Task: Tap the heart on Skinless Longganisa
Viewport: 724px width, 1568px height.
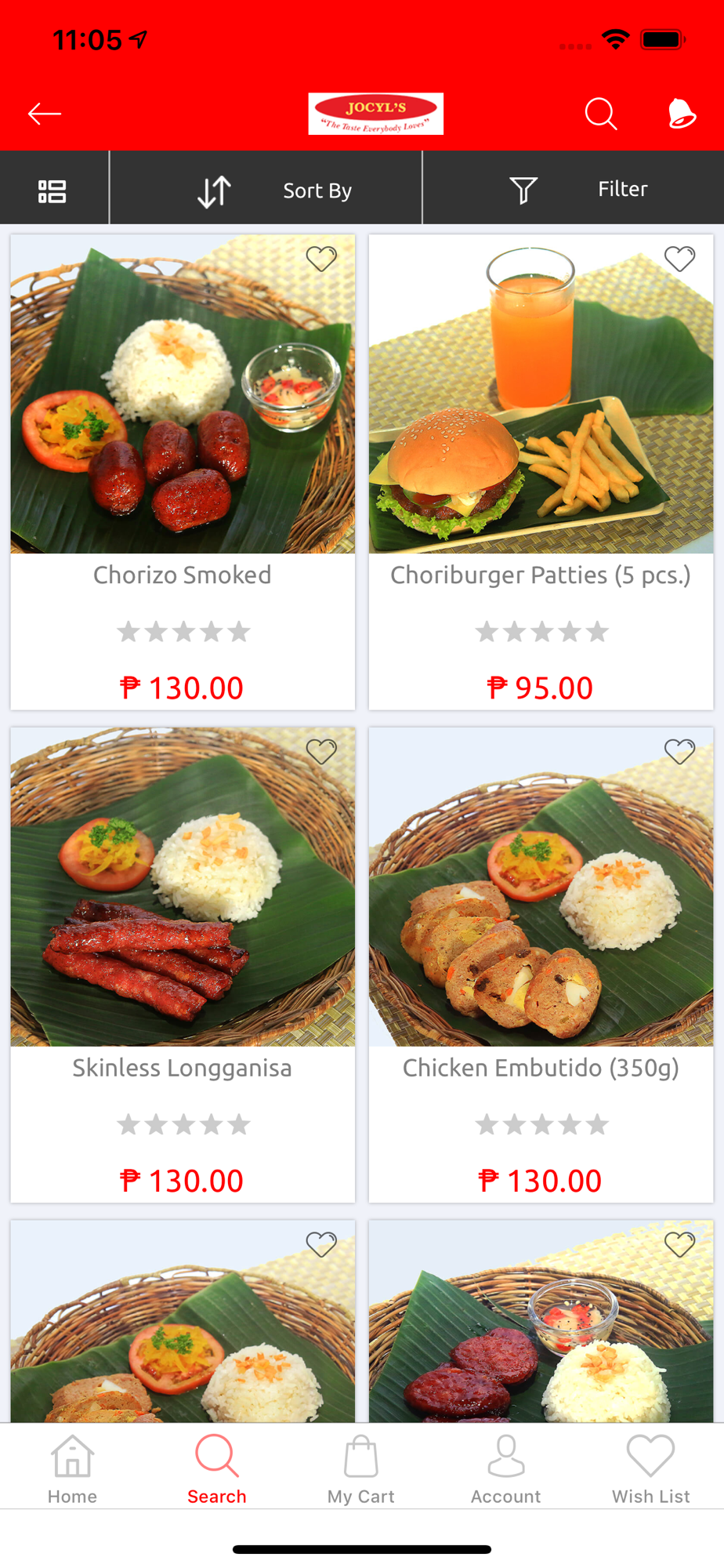Action: (321, 752)
